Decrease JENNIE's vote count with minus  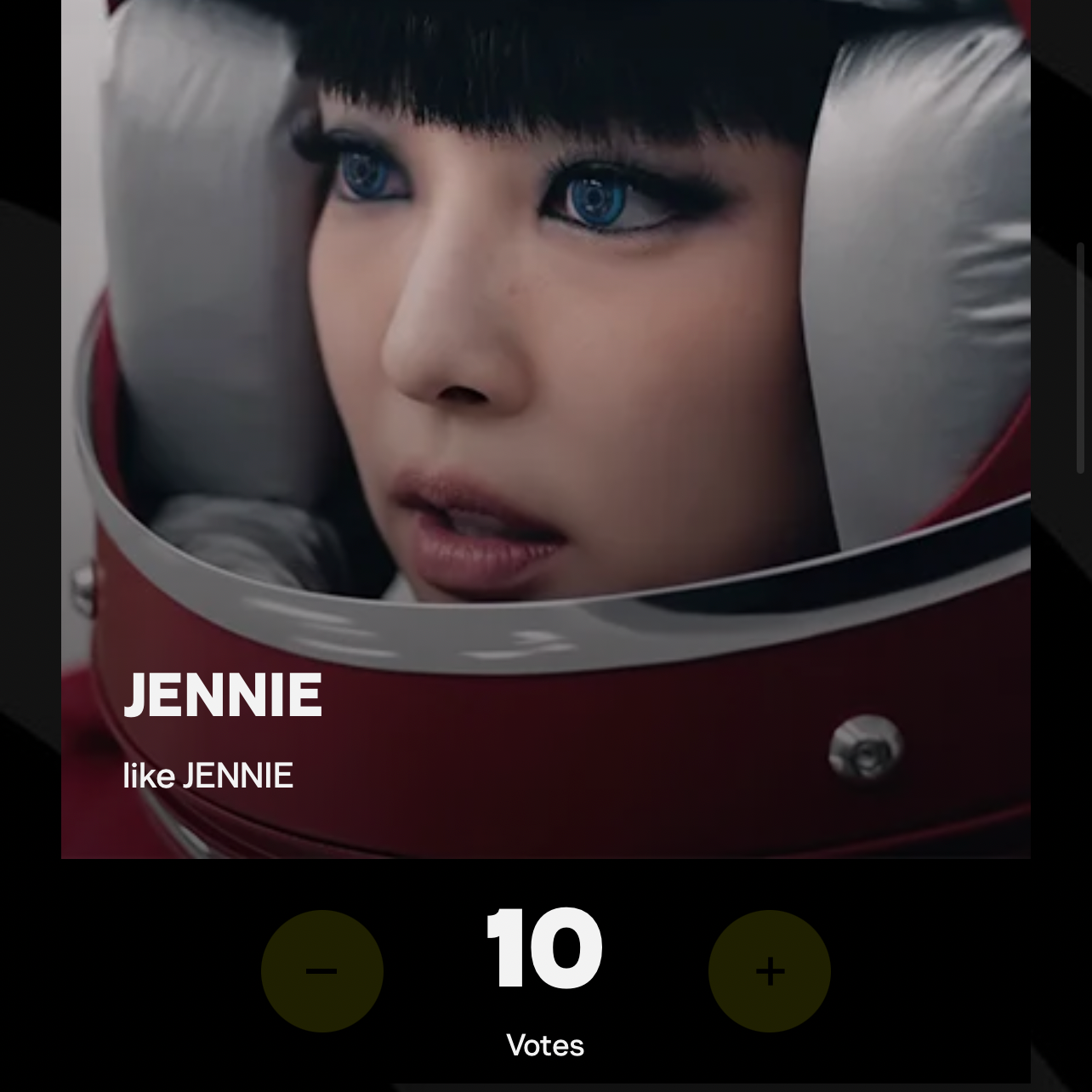(x=321, y=971)
